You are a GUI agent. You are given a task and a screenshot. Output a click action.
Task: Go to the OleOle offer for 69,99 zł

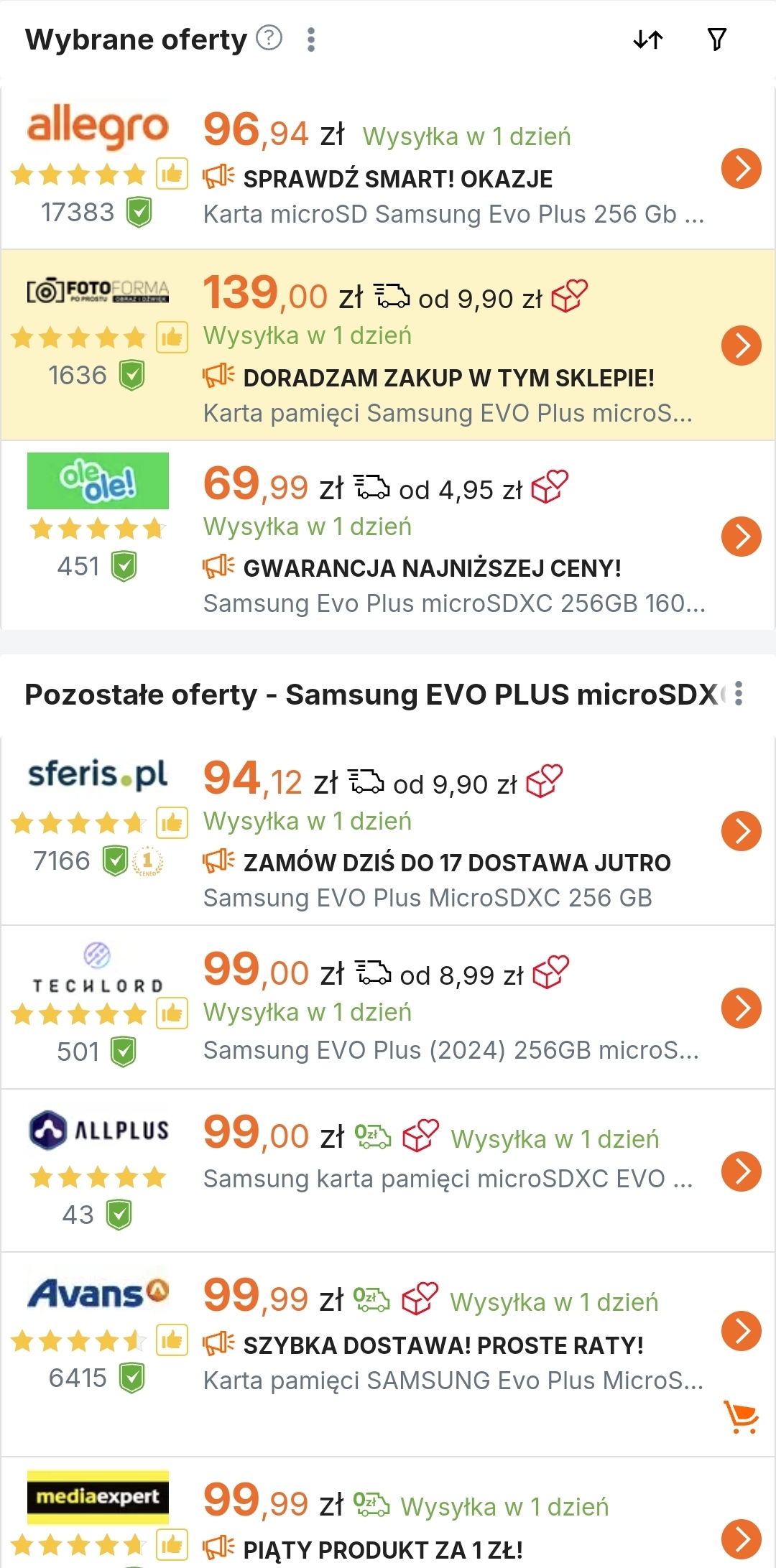(x=742, y=537)
